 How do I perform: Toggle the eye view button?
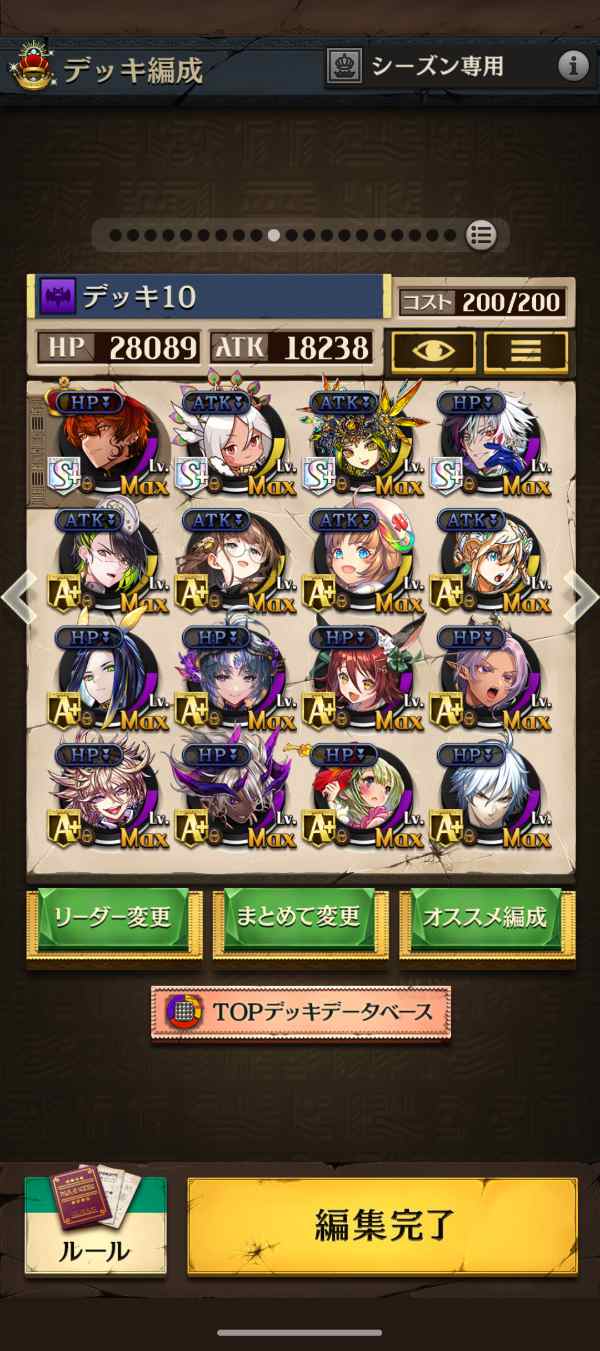click(433, 350)
